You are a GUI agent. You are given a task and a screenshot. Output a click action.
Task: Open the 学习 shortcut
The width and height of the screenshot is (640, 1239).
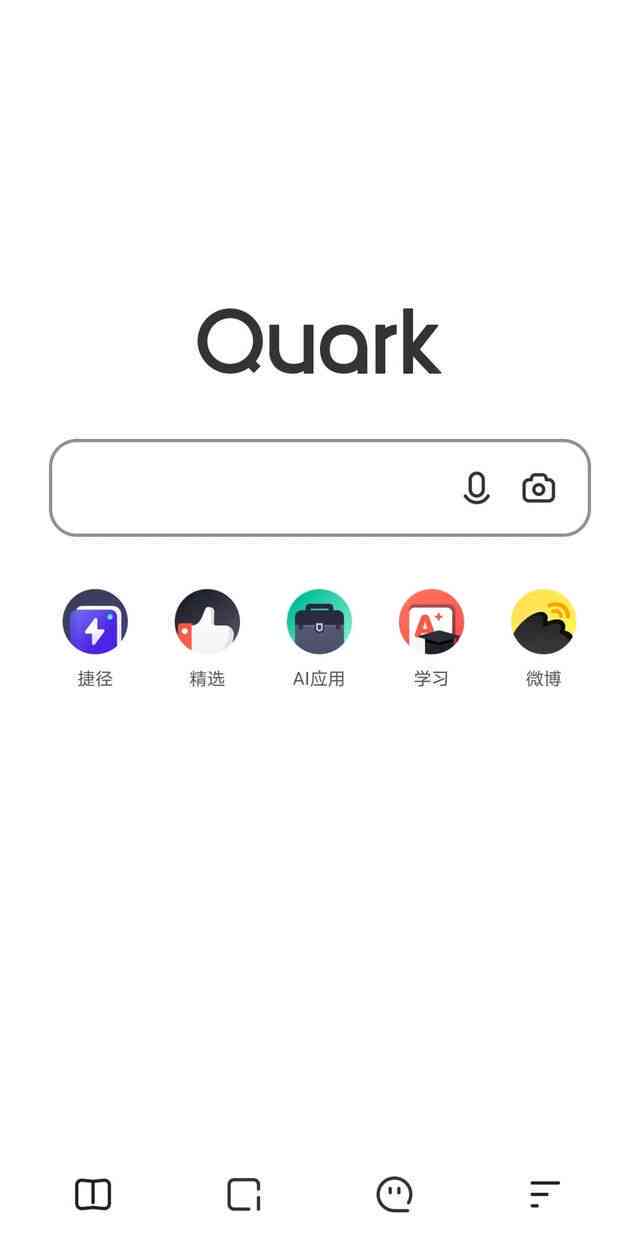pos(431,622)
